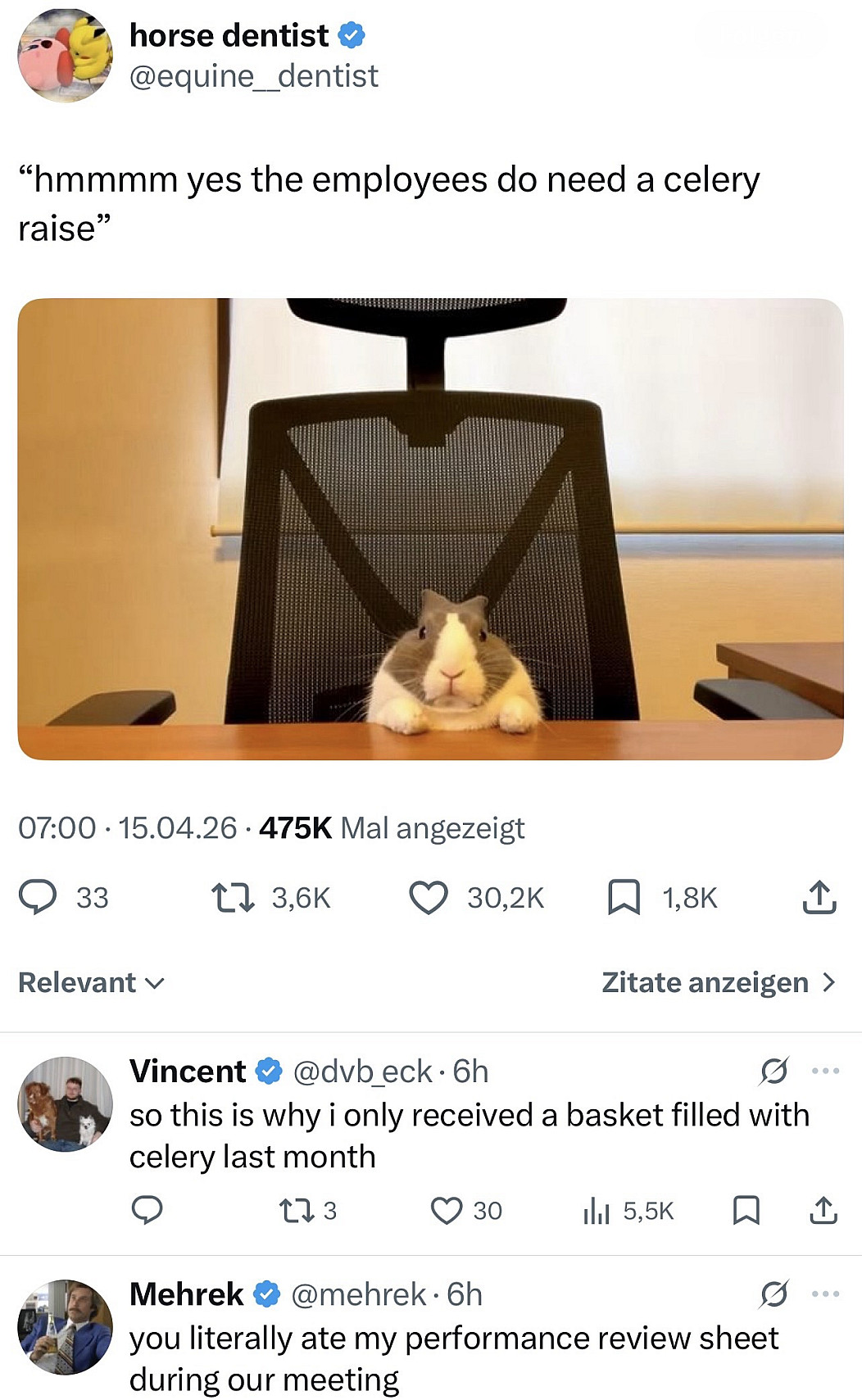Screen dimensions: 862x1400
Task: Reply to Vincent's comment
Action: pos(147,1210)
